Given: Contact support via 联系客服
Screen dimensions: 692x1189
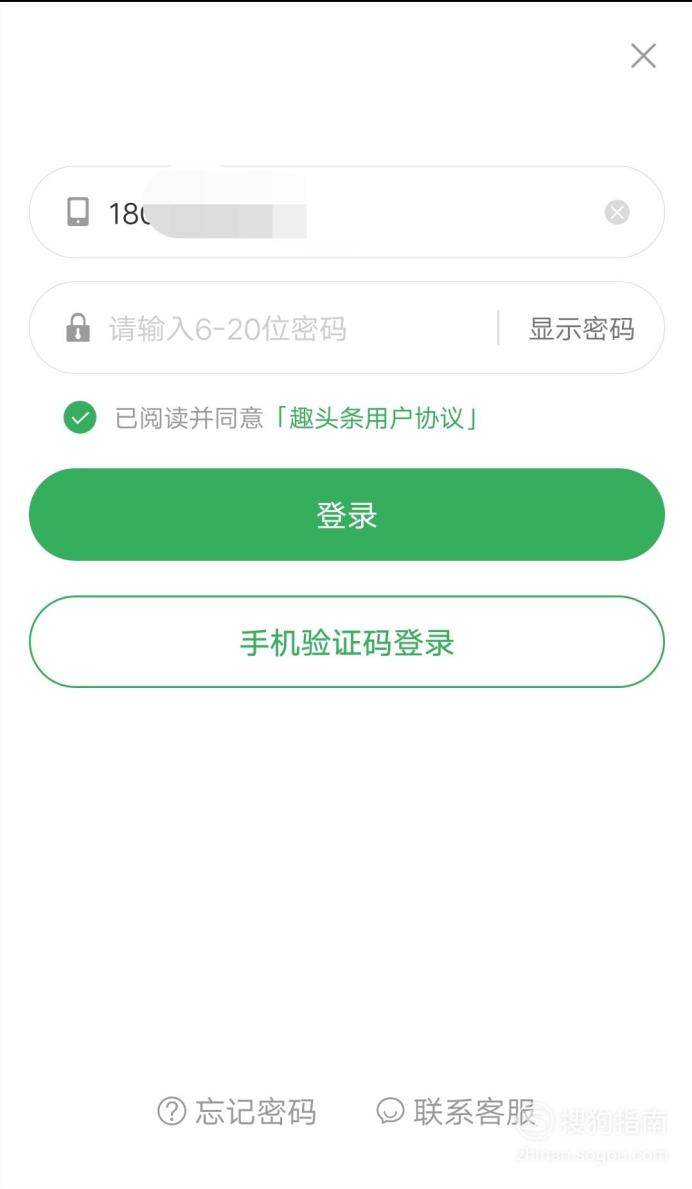Looking at the screenshot, I should [x=456, y=1112].
